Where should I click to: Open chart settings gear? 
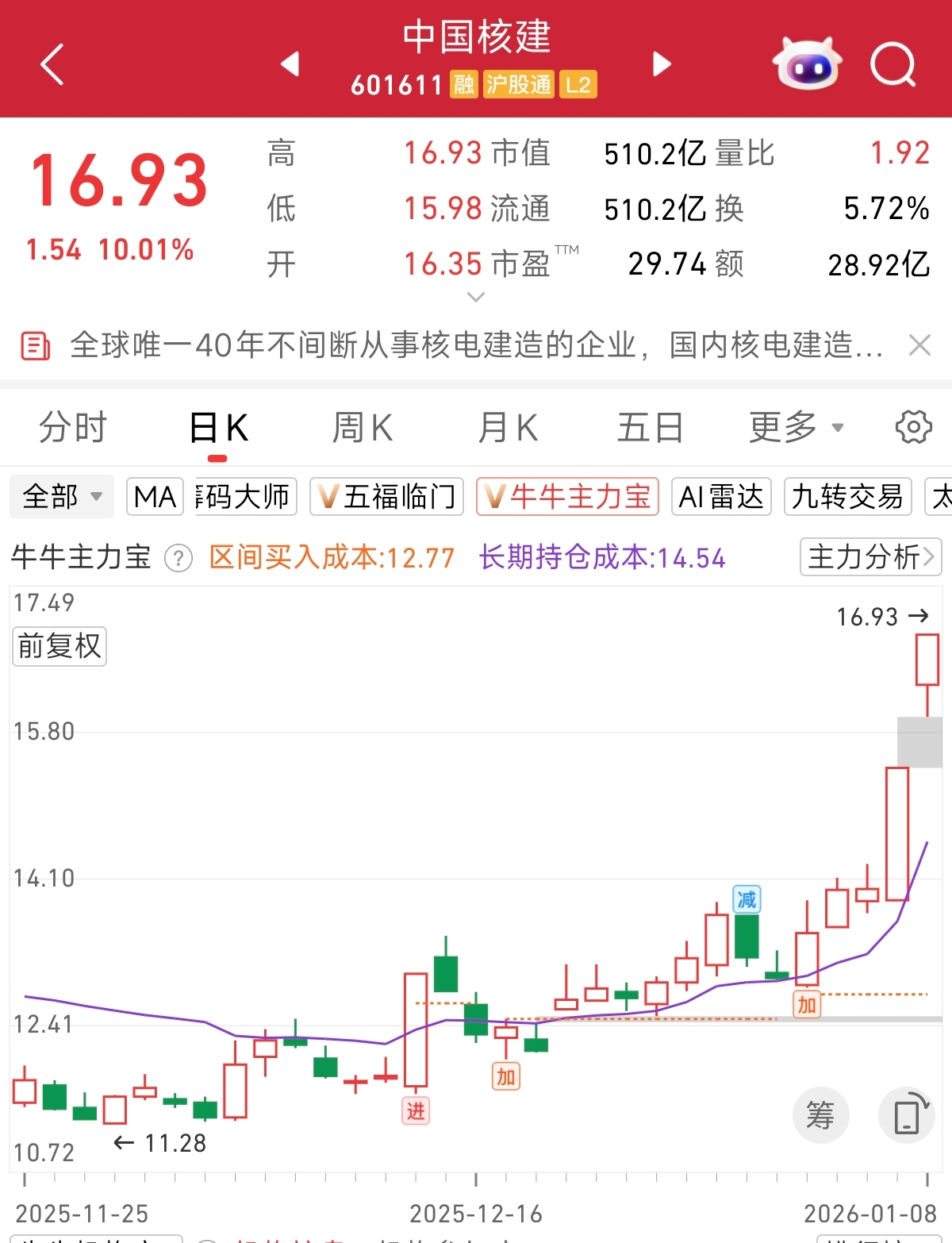(x=913, y=427)
